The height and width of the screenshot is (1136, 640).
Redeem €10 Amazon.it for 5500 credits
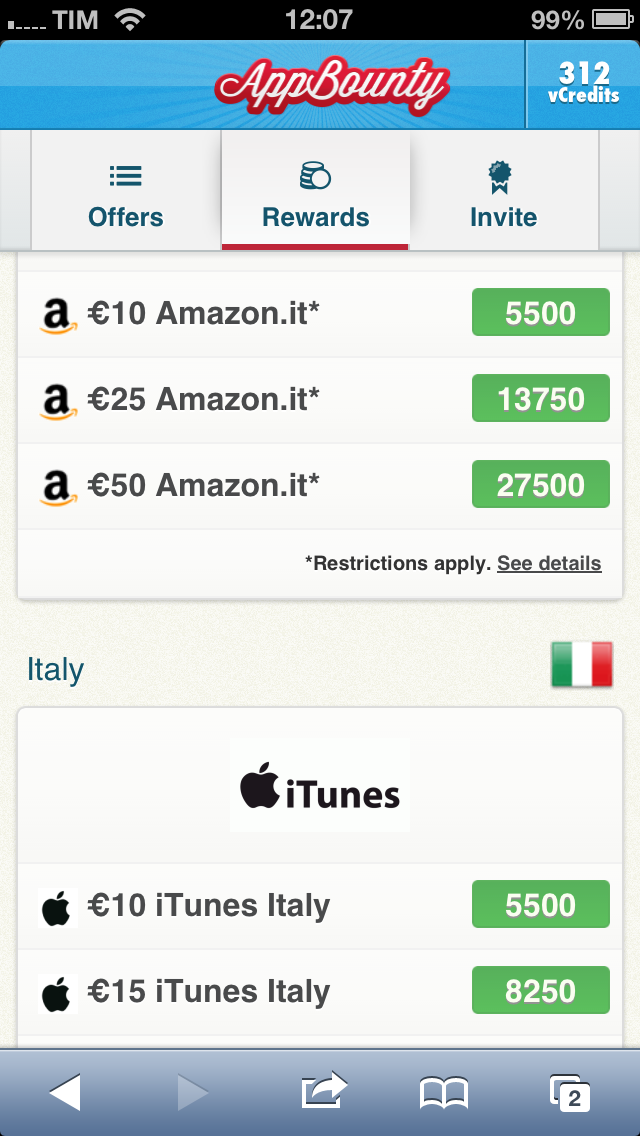(540, 313)
